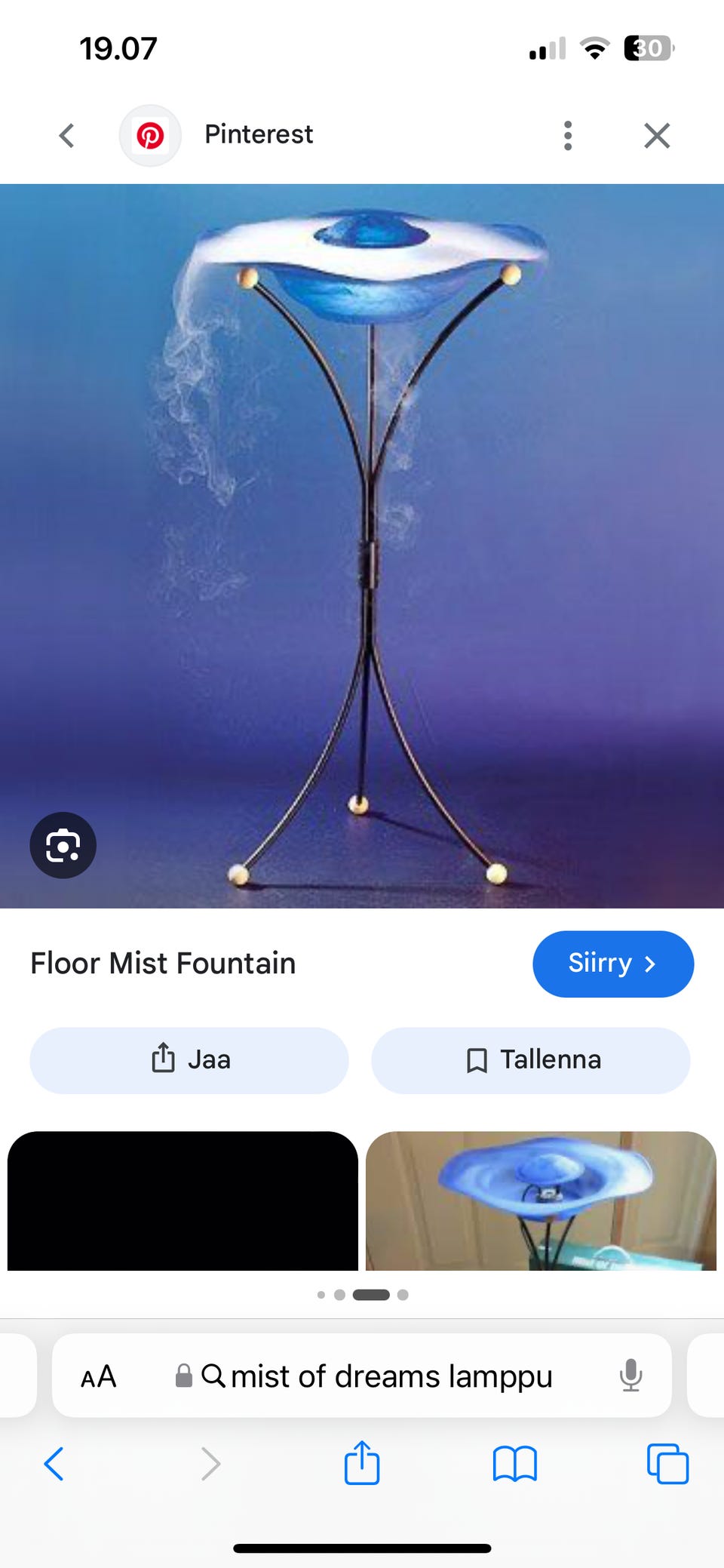The width and height of the screenshot is (724, 1568).
Task: Open the three-dot overflow menu
Action: coord(568,136)
